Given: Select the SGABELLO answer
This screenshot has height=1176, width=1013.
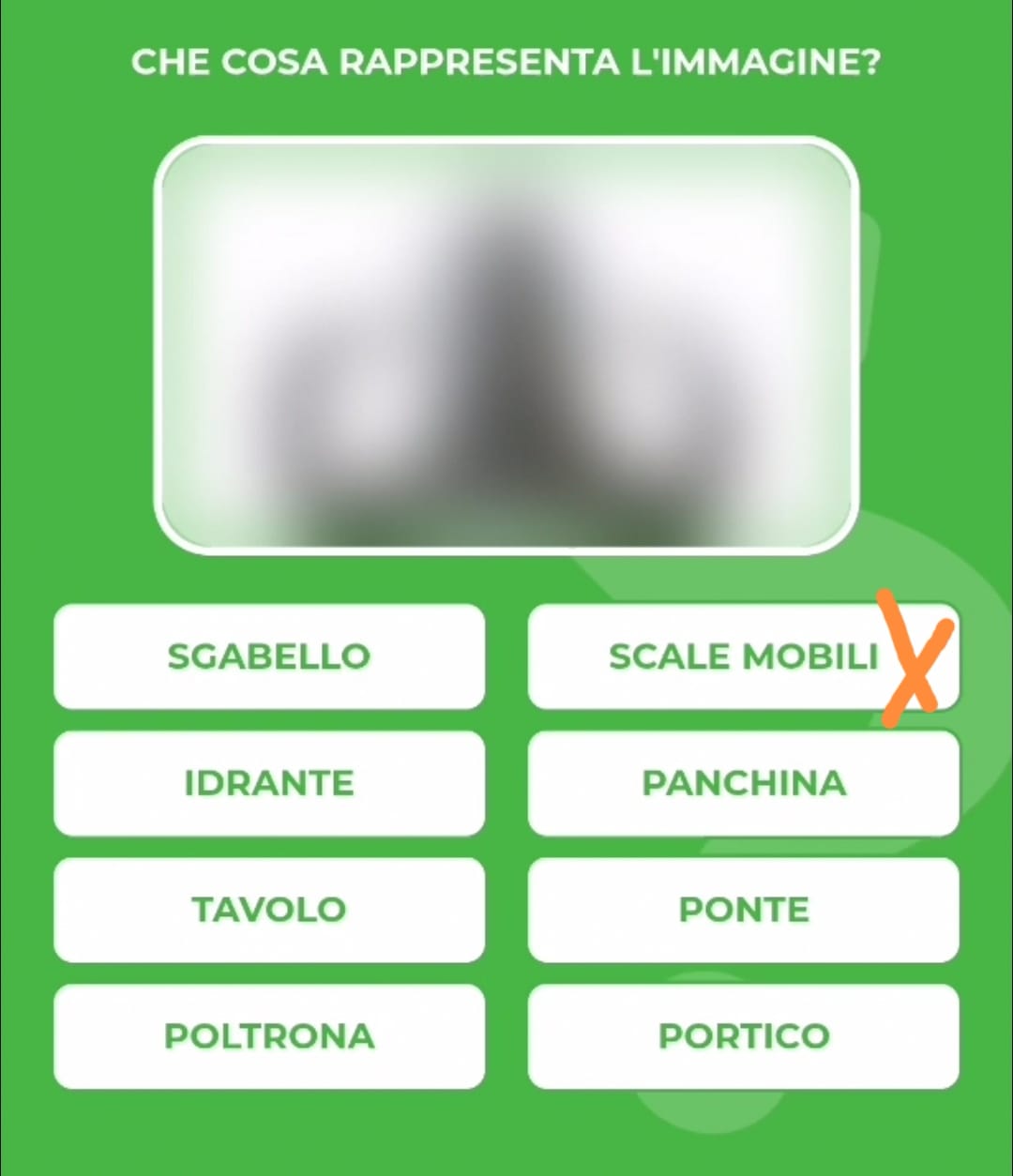Looking at the screenshot, I should 269,656.
